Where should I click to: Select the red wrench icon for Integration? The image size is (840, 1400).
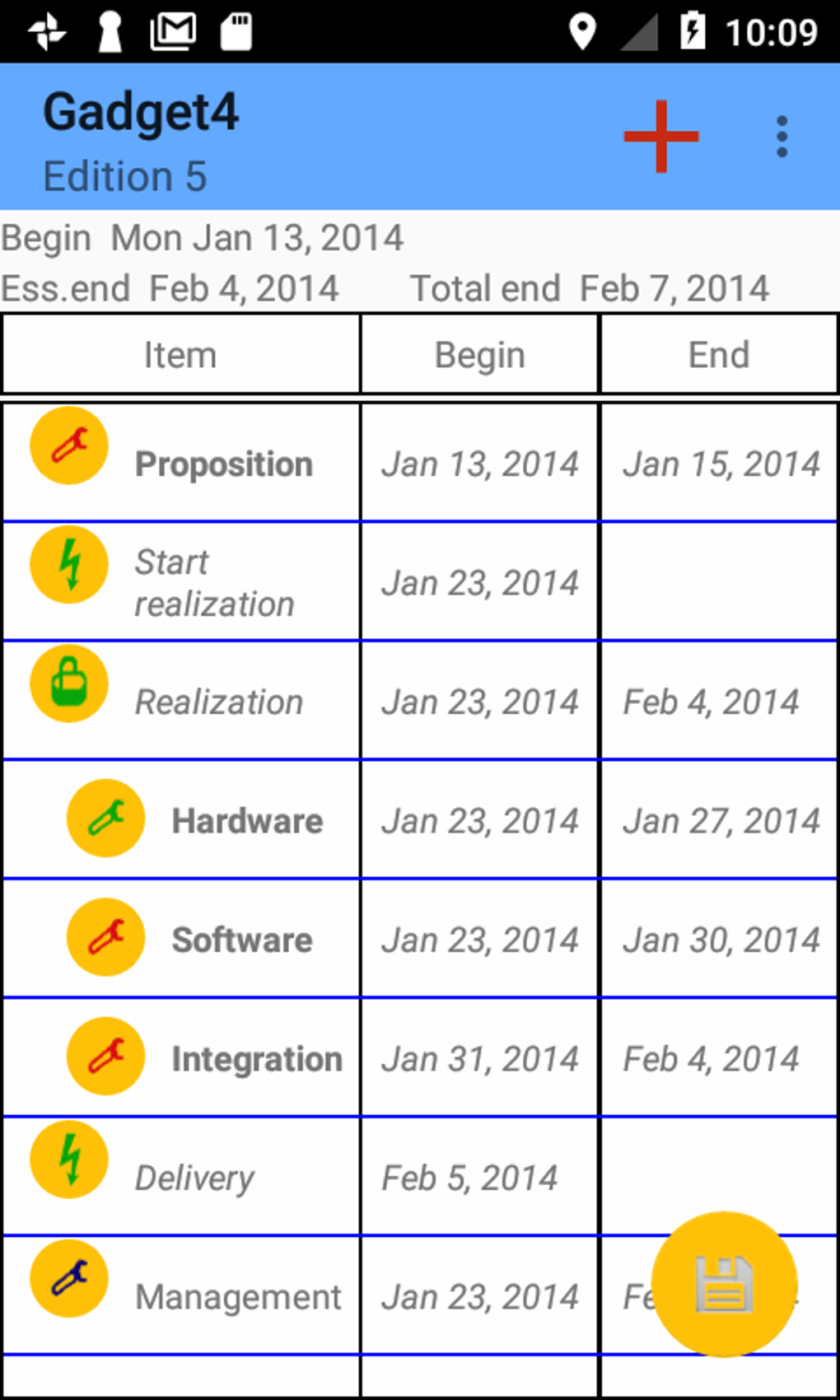pos(105,1055)
